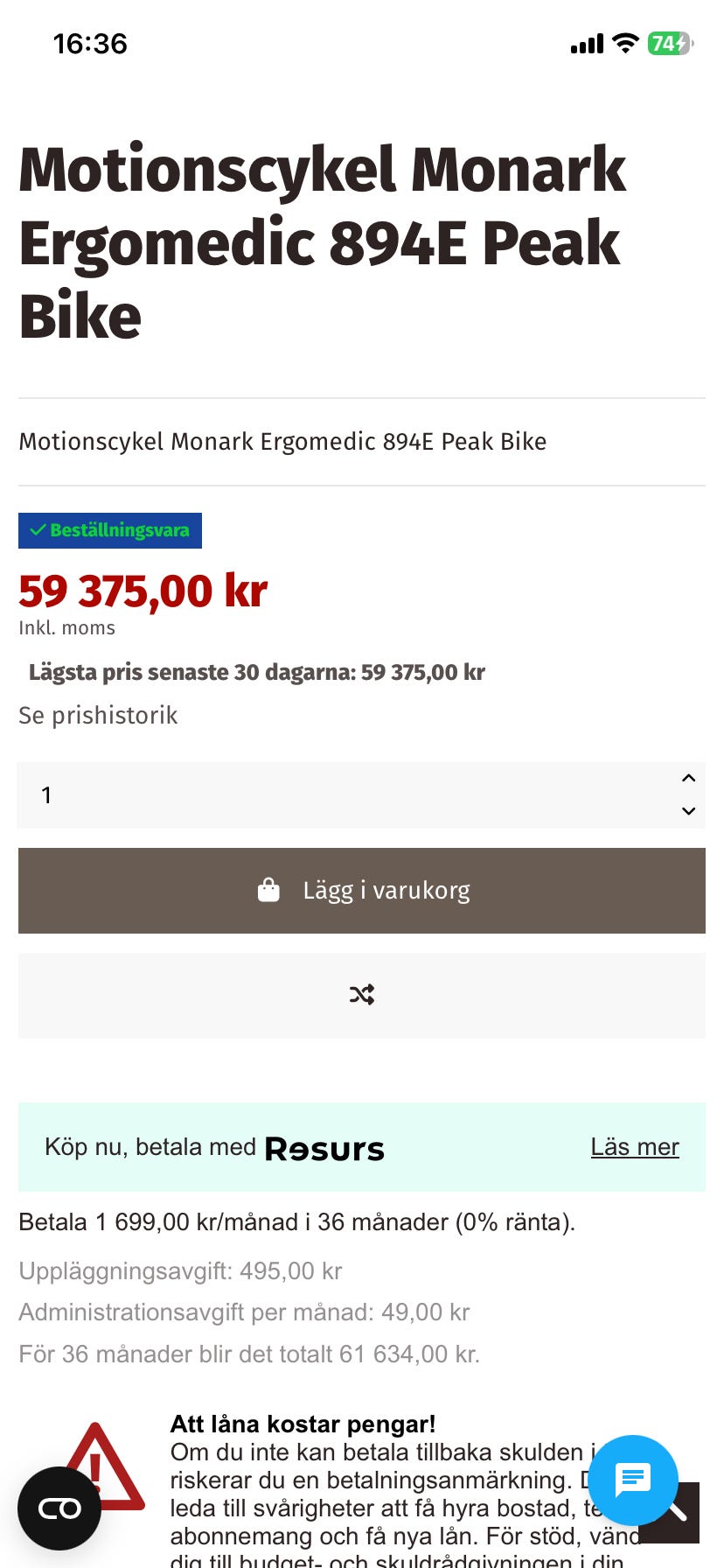Open Läs mer about Resurs payment
The width and height of the screenshot is (724, 1568).
click(635, 1147)
